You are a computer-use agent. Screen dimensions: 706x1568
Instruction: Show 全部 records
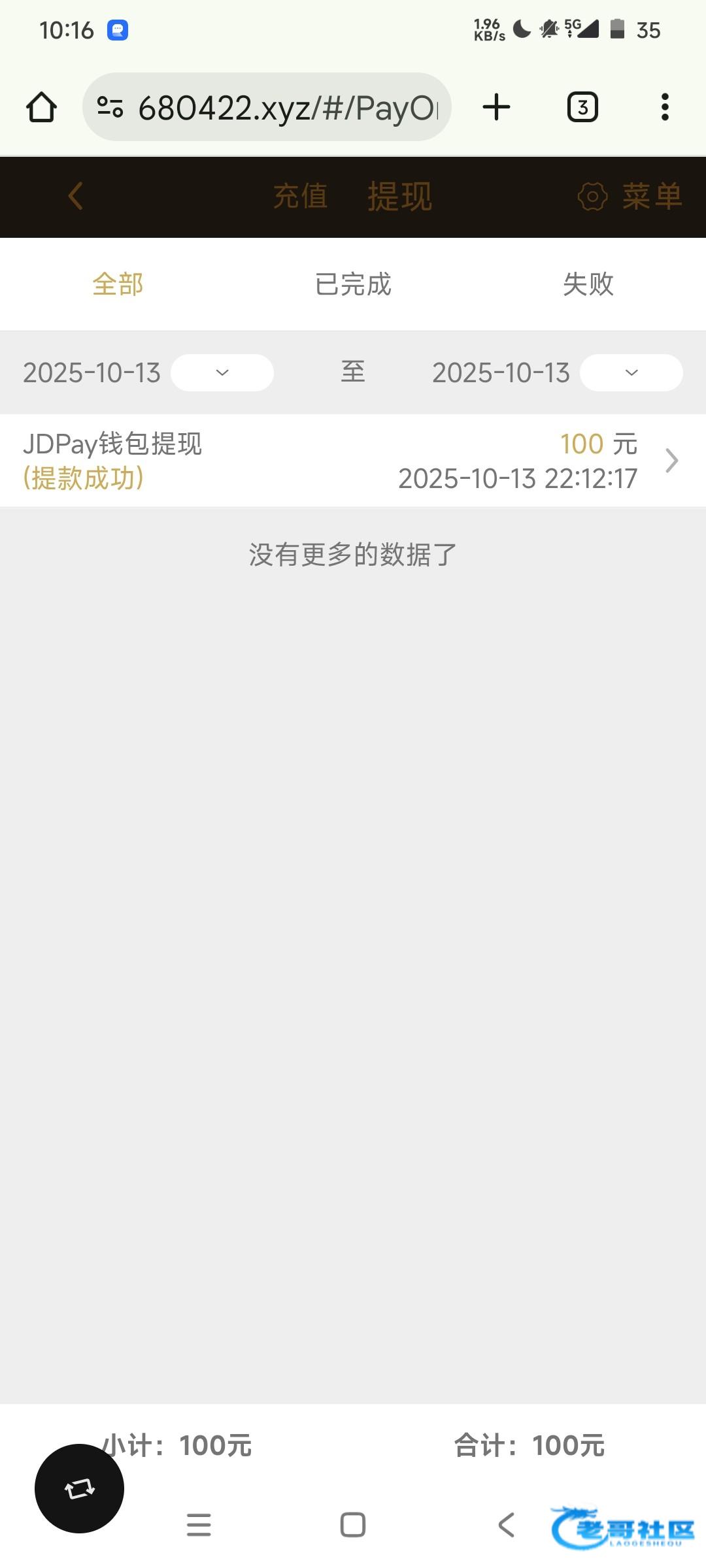pos(118,284)
